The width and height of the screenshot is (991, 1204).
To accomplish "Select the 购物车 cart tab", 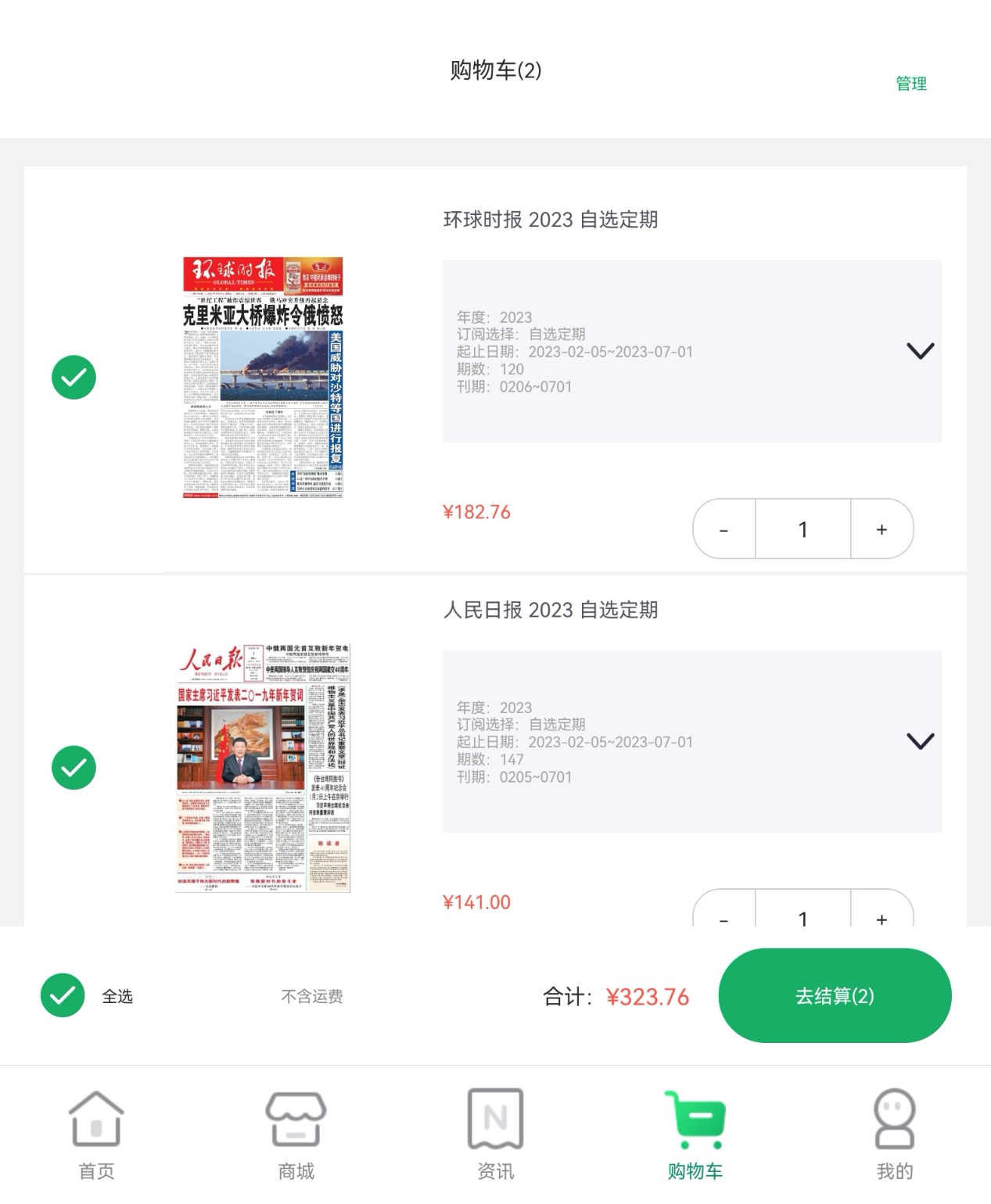I will pos(695,1134).
